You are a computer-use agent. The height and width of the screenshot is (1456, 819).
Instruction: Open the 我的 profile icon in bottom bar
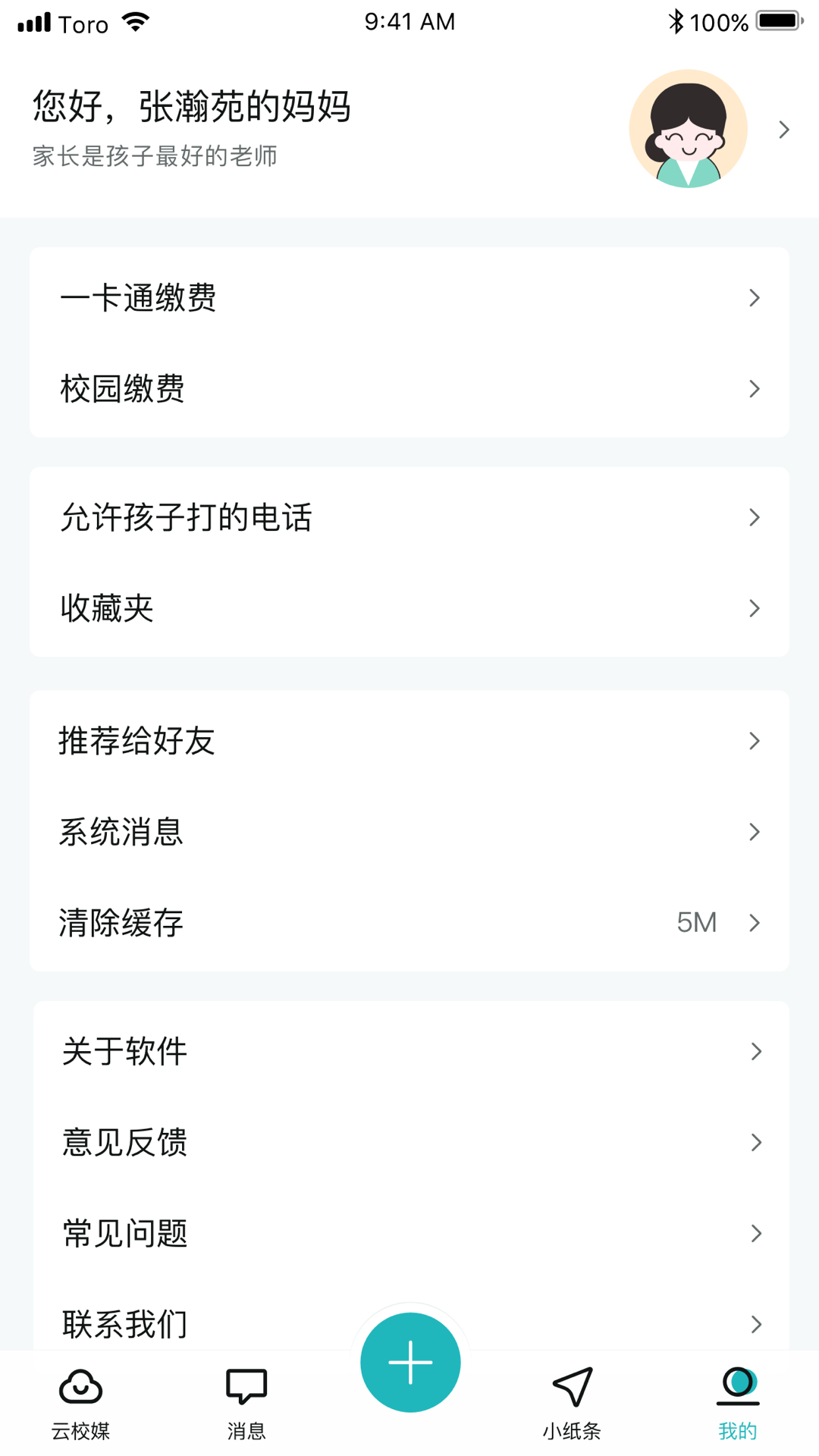737,1388
